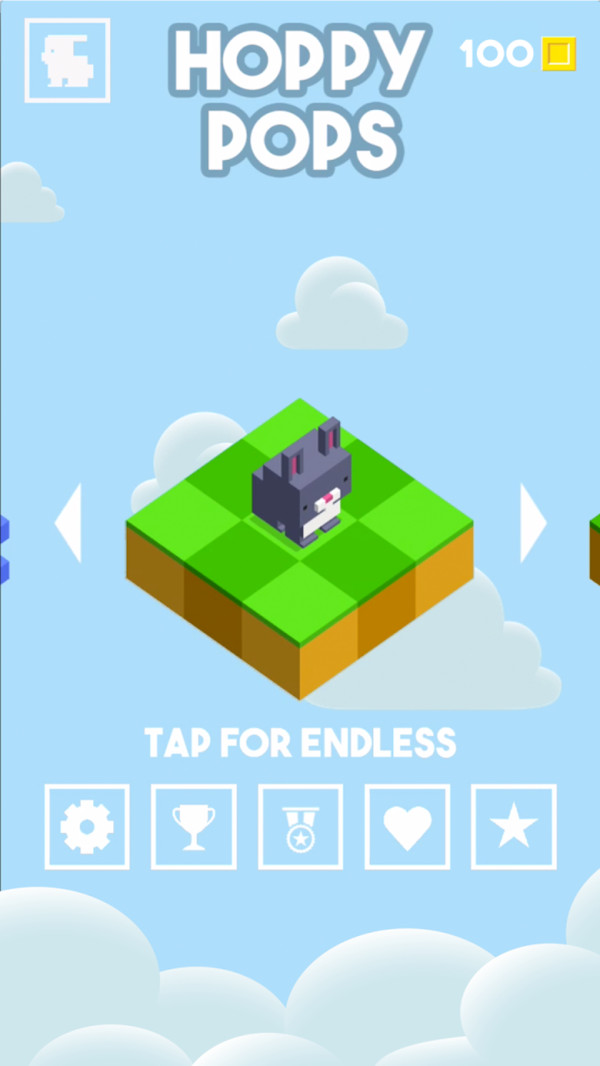The height and width of the screenshot is (1066, 600).
Task: Tap the heart icon
Action: pyautogui.click(x=407, y=827)
